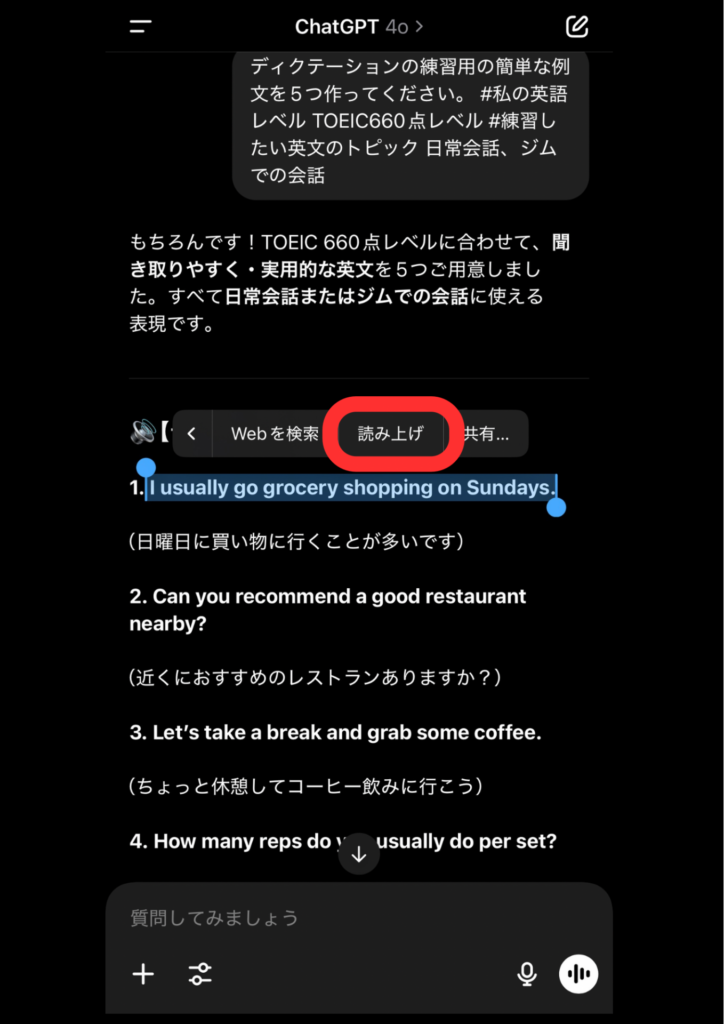The height and width of the screenshot is (1024, 724).
Task: Open the sidebar menu
Action: pos(141,27)
